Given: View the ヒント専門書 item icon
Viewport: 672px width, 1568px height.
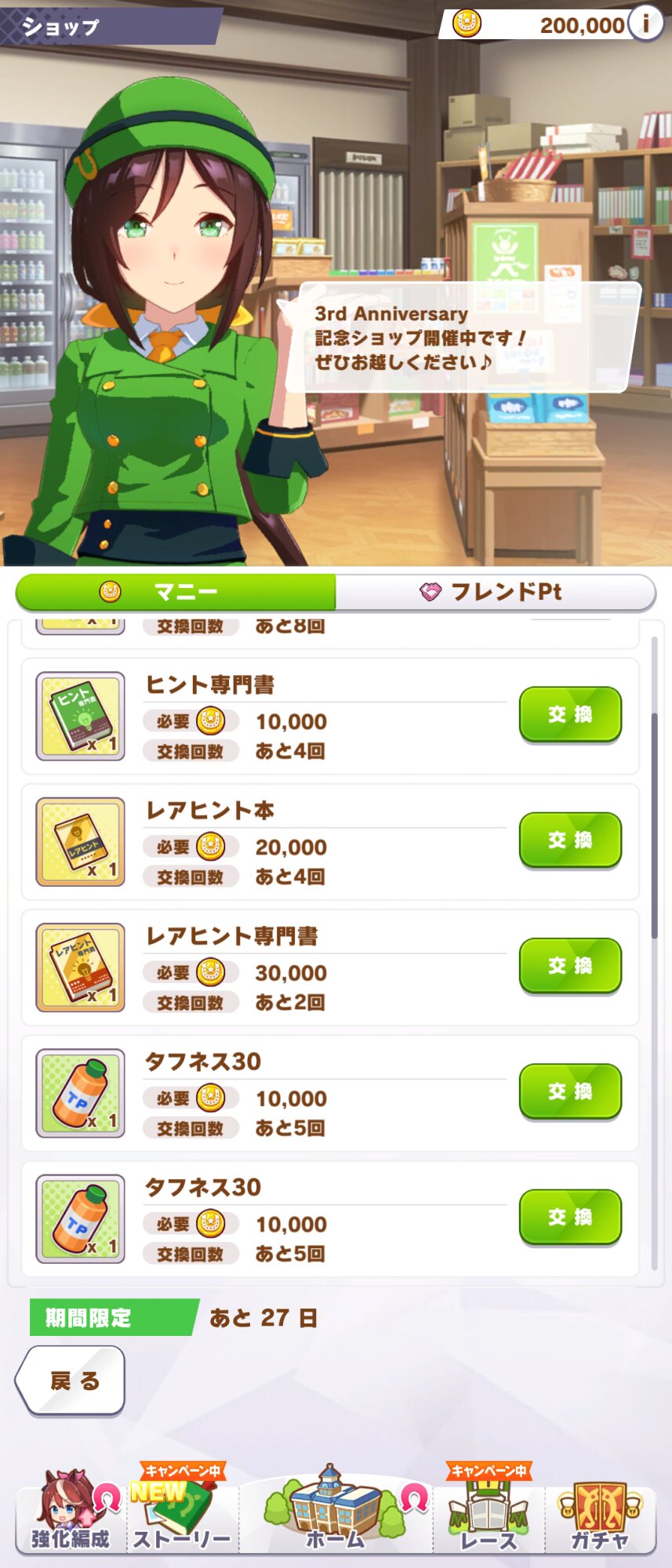Looking at the screenshot, I should pos(80,716).
